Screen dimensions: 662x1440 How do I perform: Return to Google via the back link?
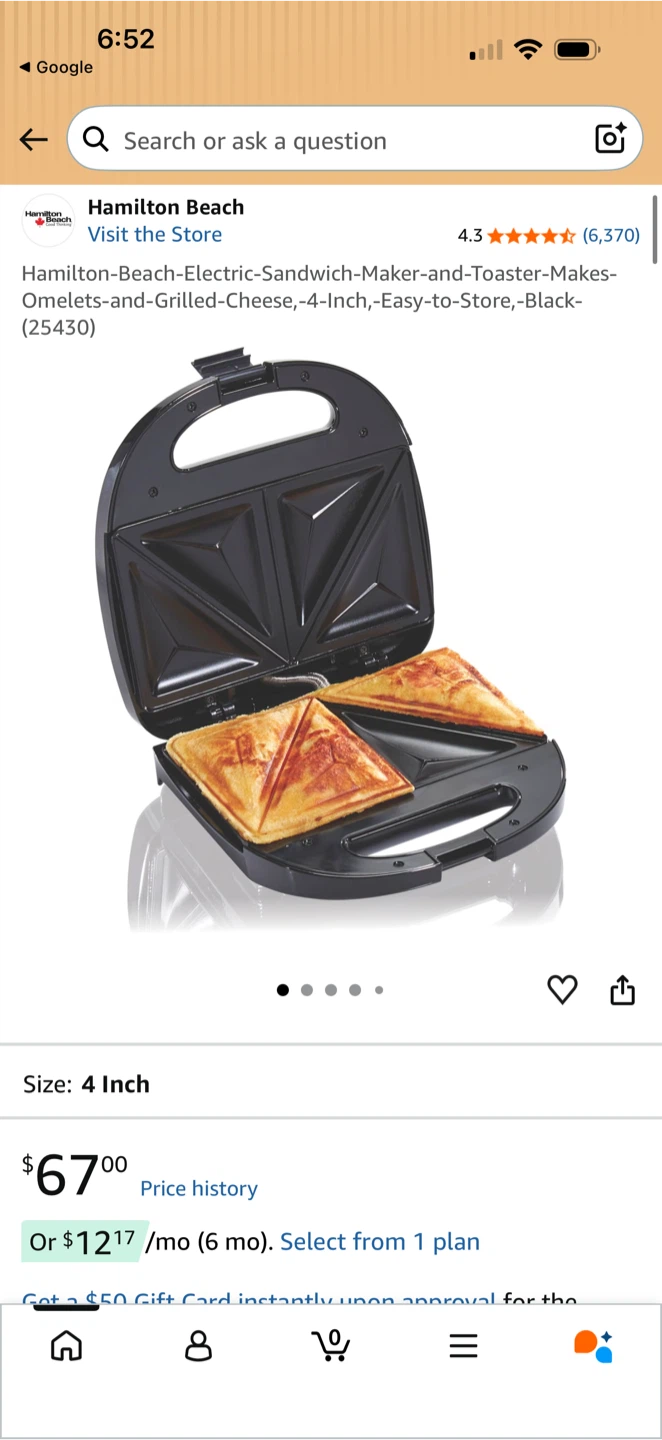coord(56,67)
